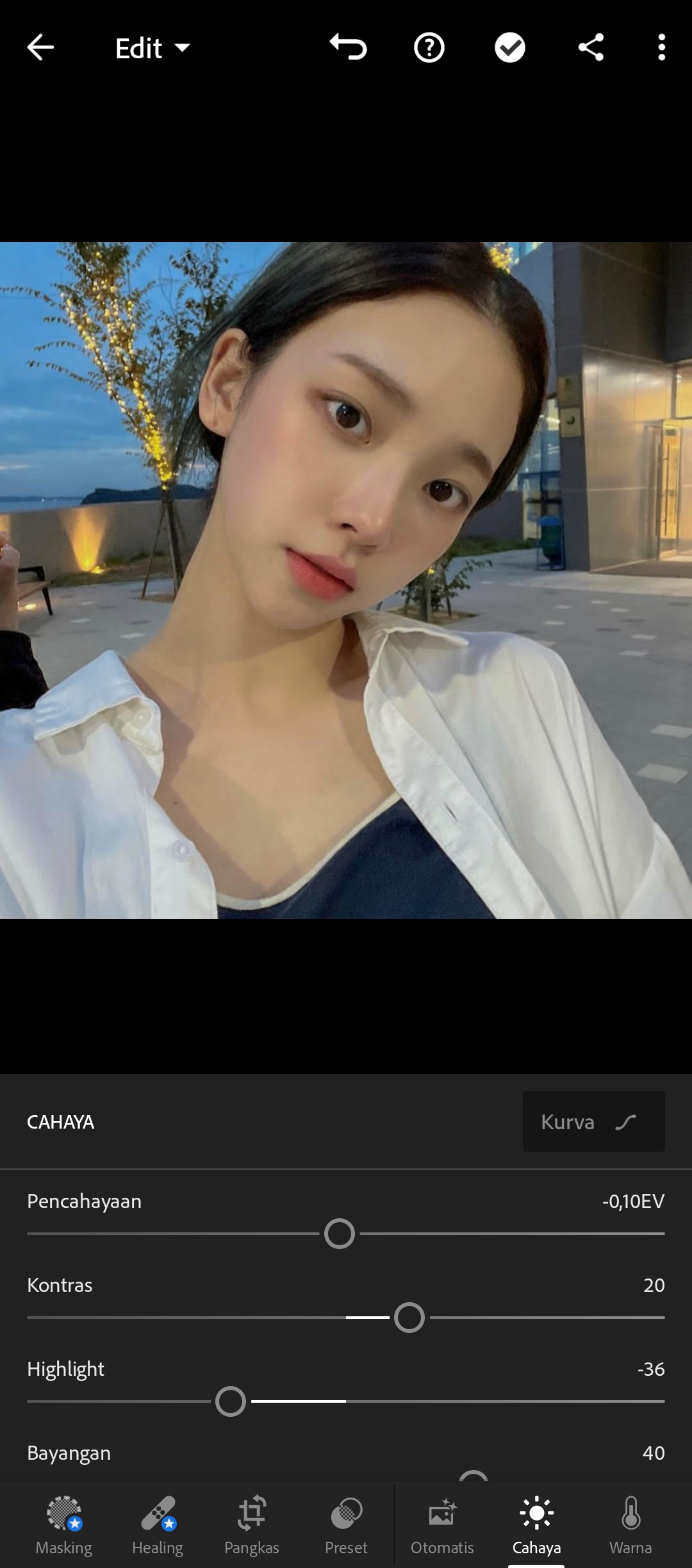Open the Masking tool
Screen dimensions: 692x1568
tap(64, 1525)
